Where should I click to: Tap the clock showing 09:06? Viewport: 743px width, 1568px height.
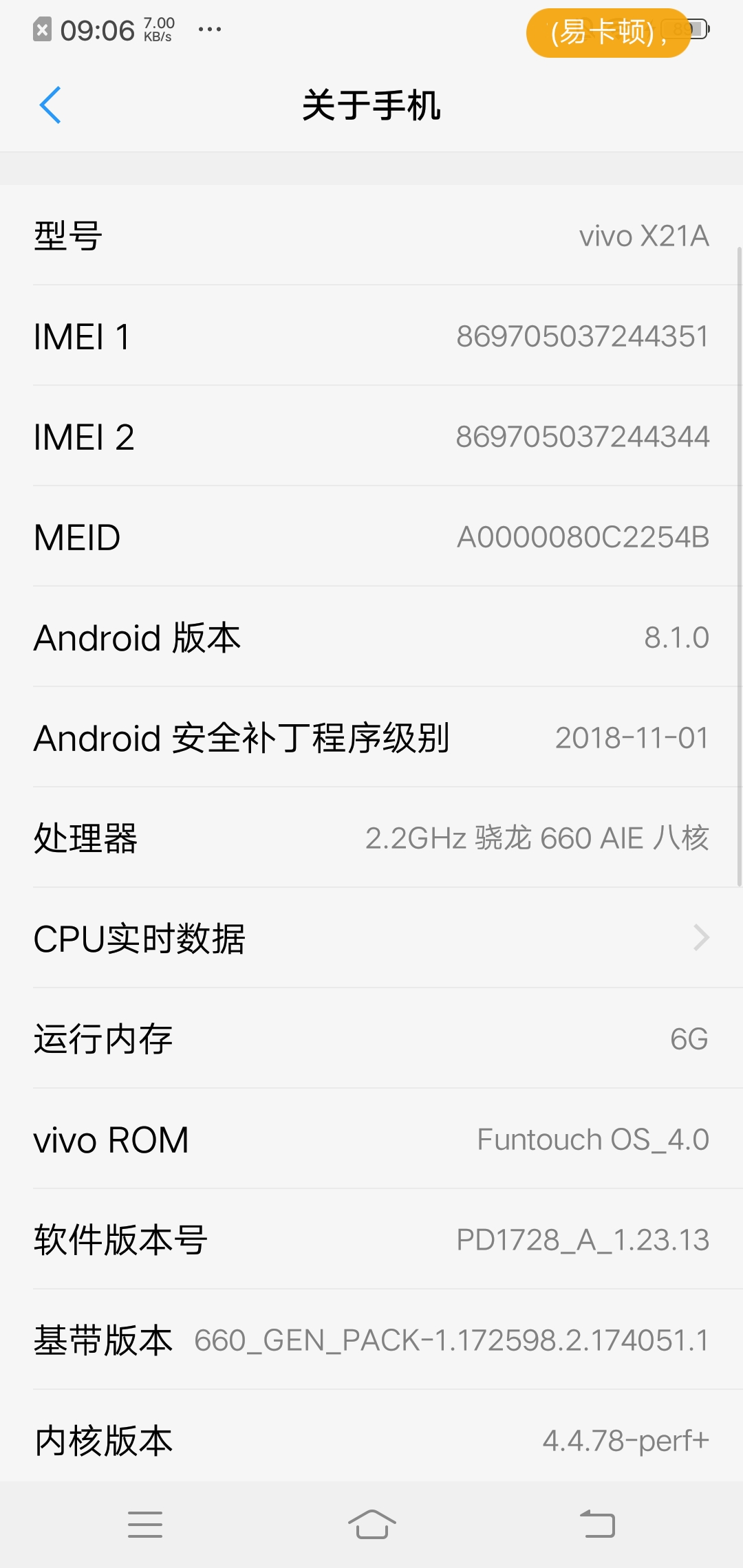(x=99, y=29)
